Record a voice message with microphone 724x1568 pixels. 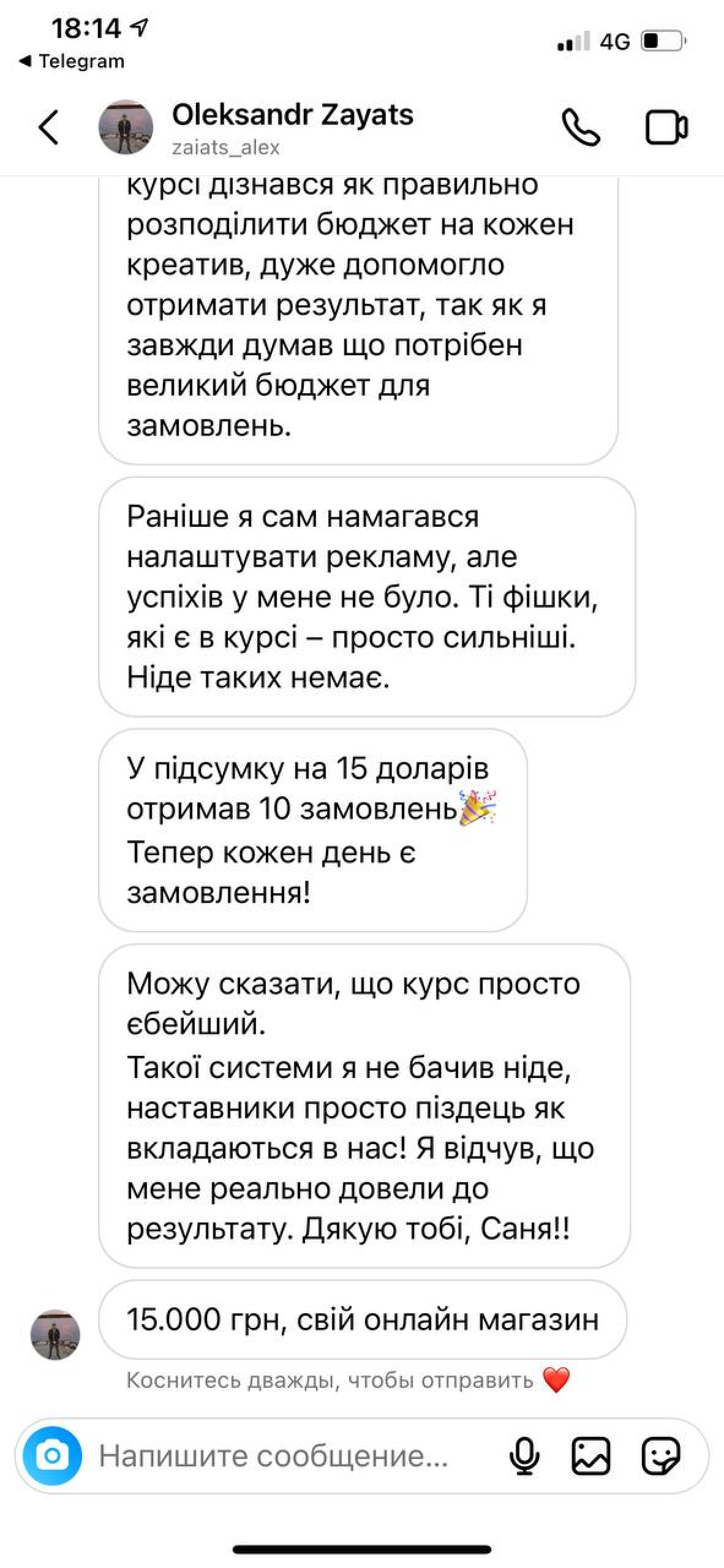[x=525, y=1456]
